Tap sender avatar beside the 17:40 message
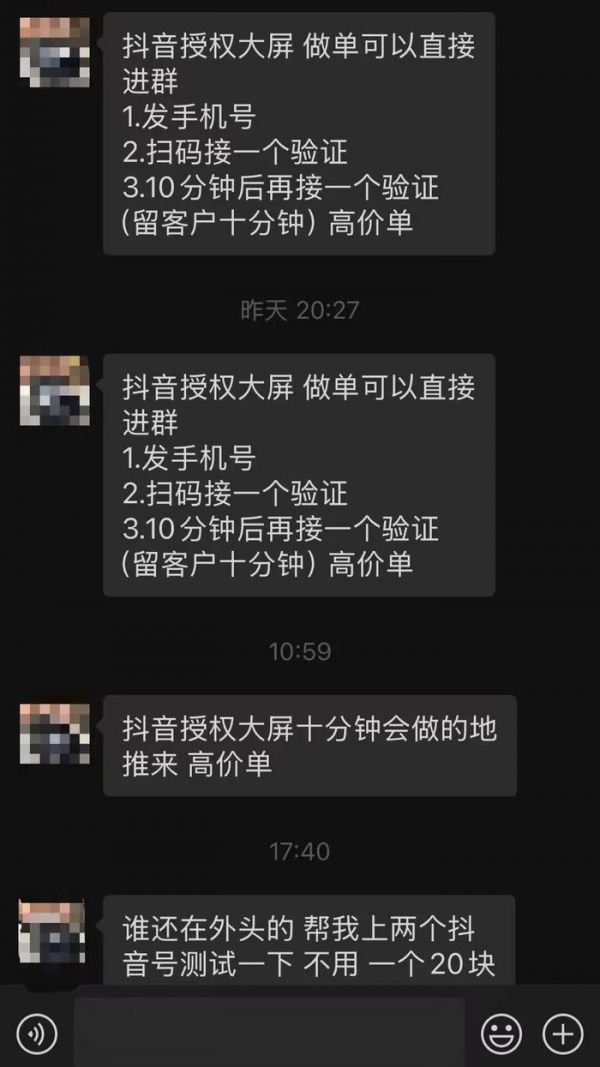 (52, 937)
